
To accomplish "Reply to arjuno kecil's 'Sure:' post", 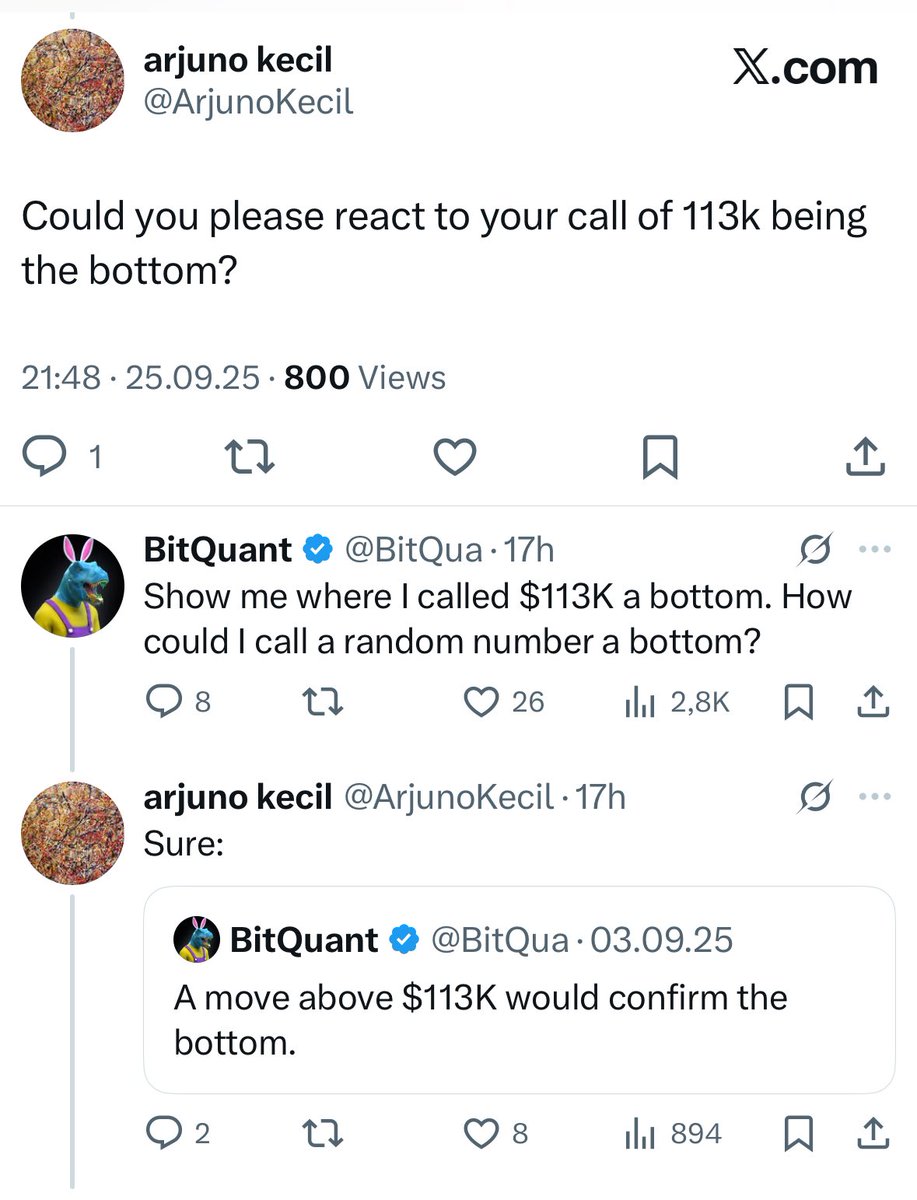I will (163, 1134).
